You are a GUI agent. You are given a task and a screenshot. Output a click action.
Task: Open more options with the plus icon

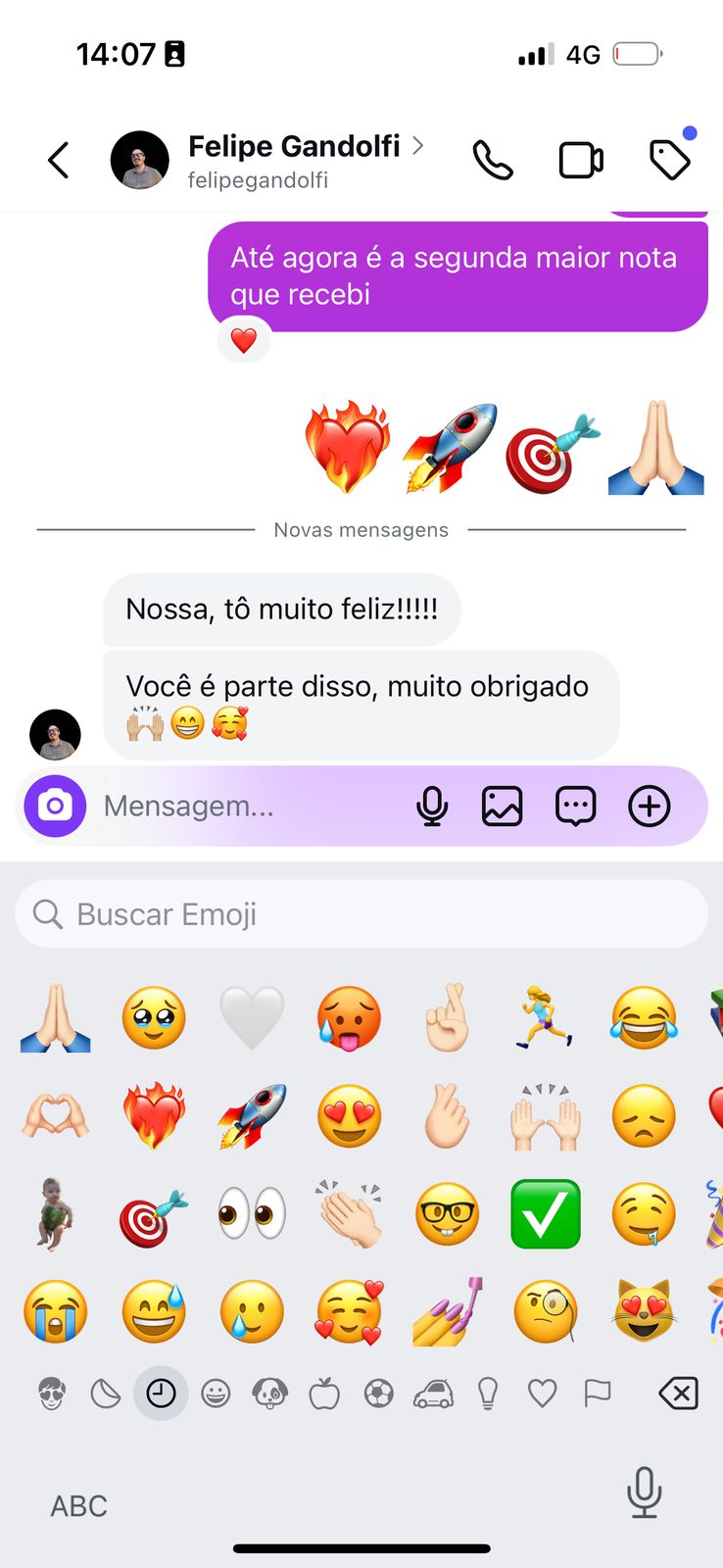pyautogui.click(x=649, y=807)
